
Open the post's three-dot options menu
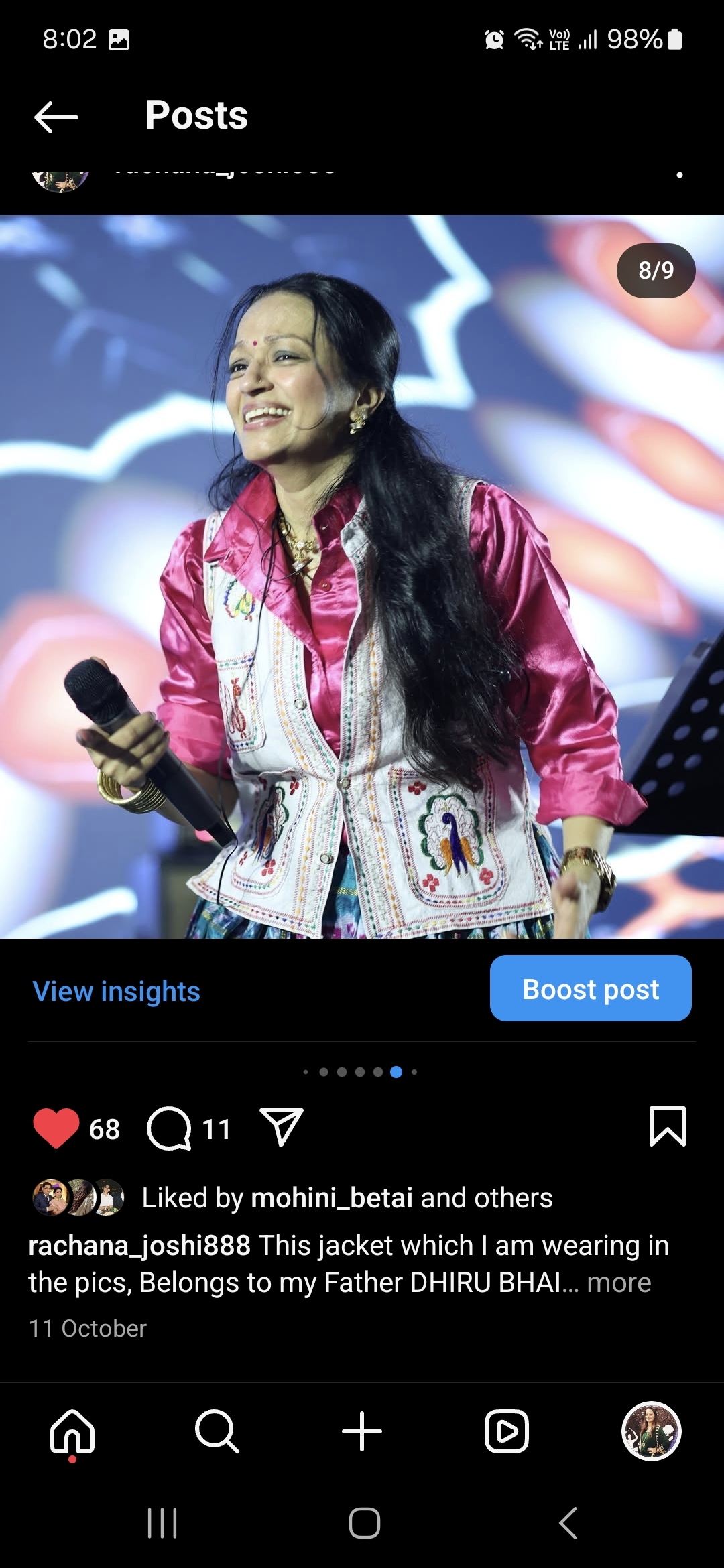coord(679,175)
